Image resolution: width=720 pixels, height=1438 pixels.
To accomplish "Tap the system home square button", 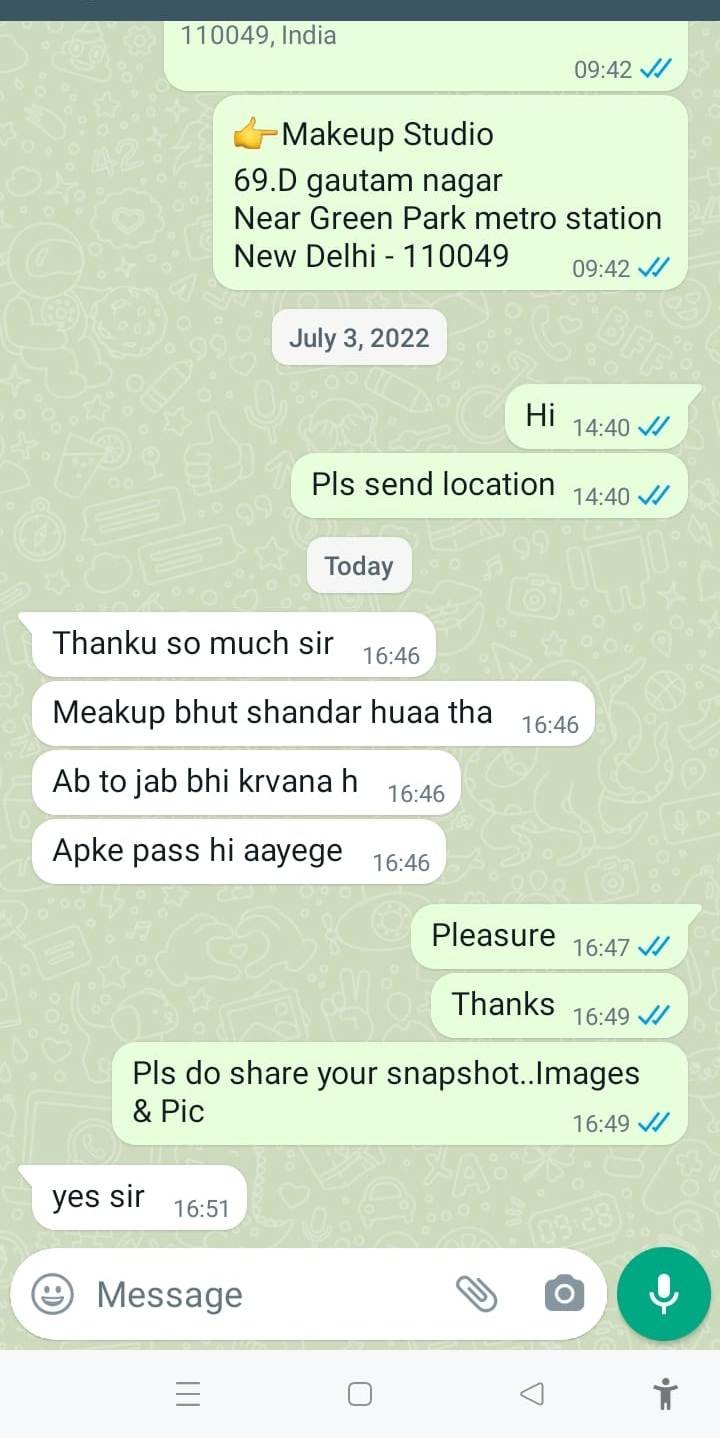I will [360, 1393].
